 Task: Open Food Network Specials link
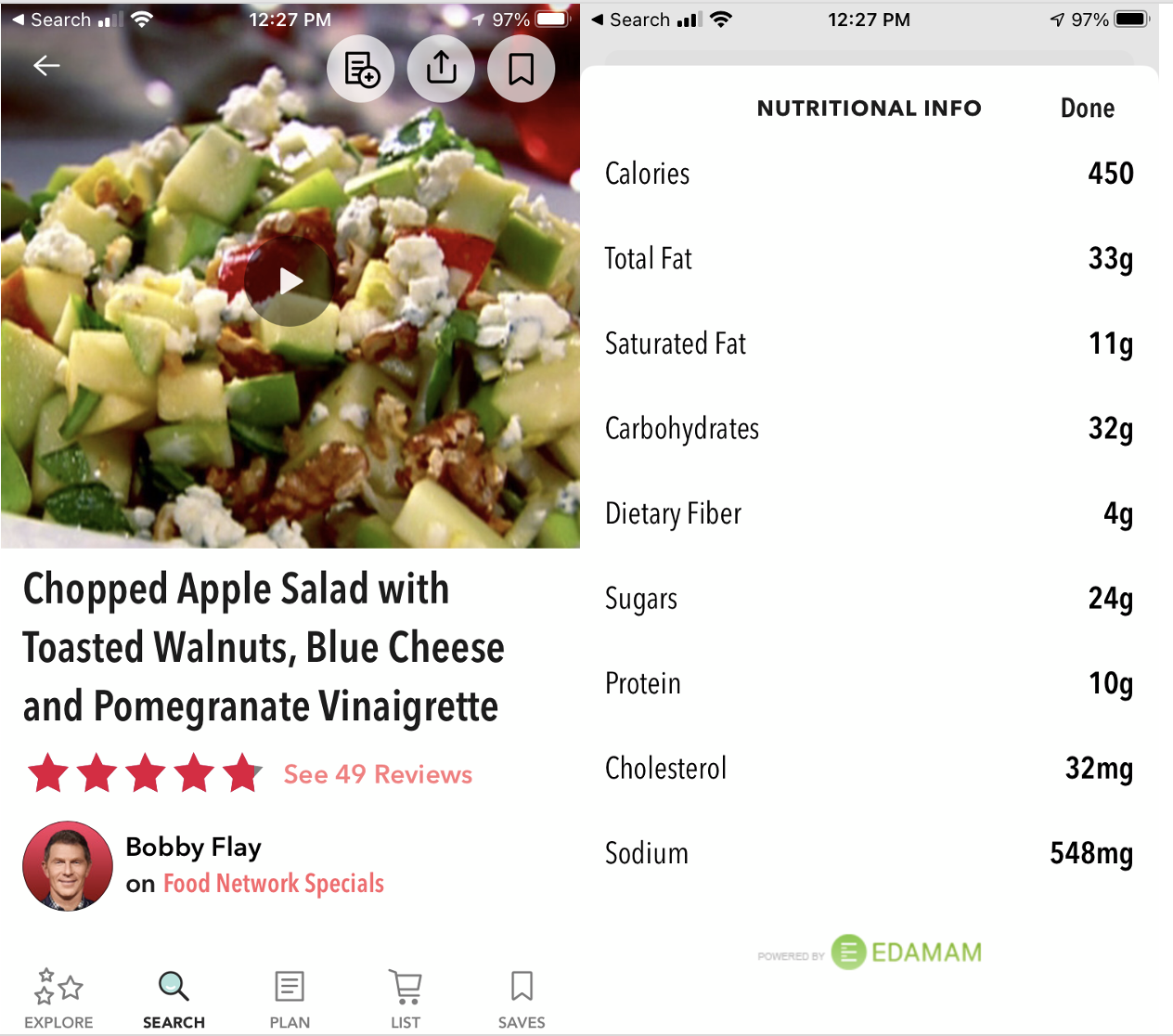coord(274,884)
